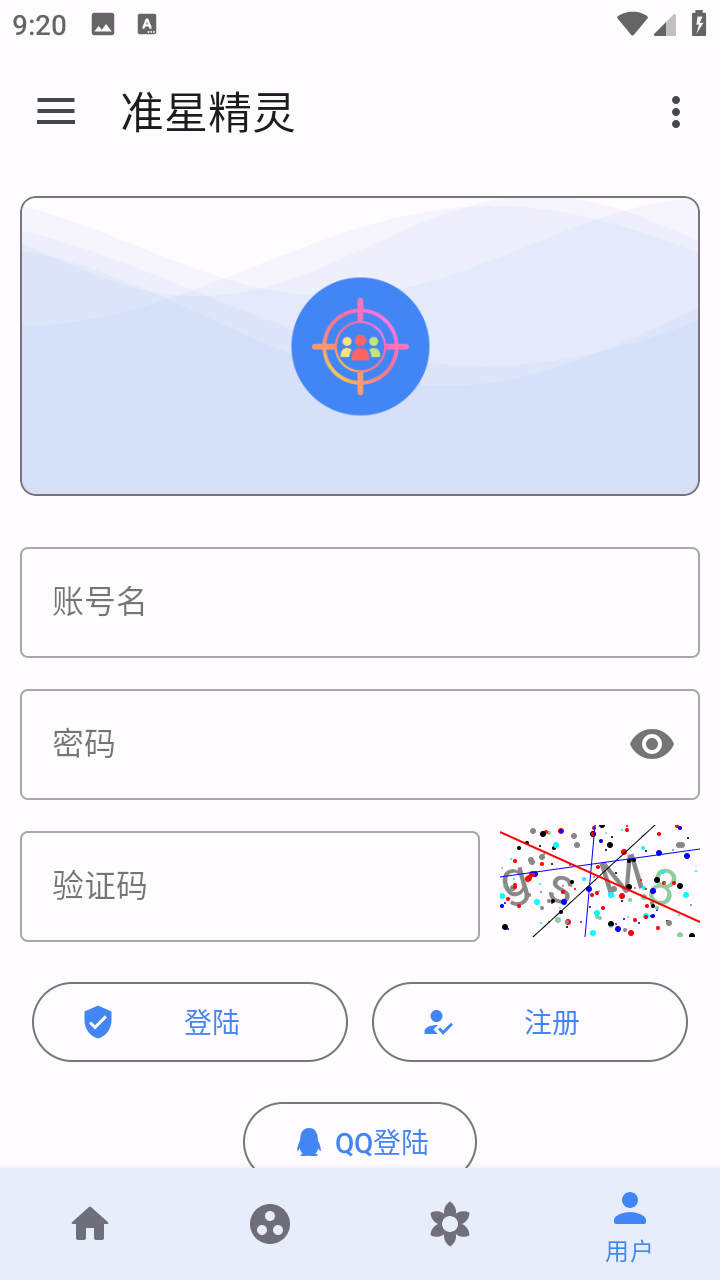
Task: Select the 用户 user tab
Action: point(629,1225)
